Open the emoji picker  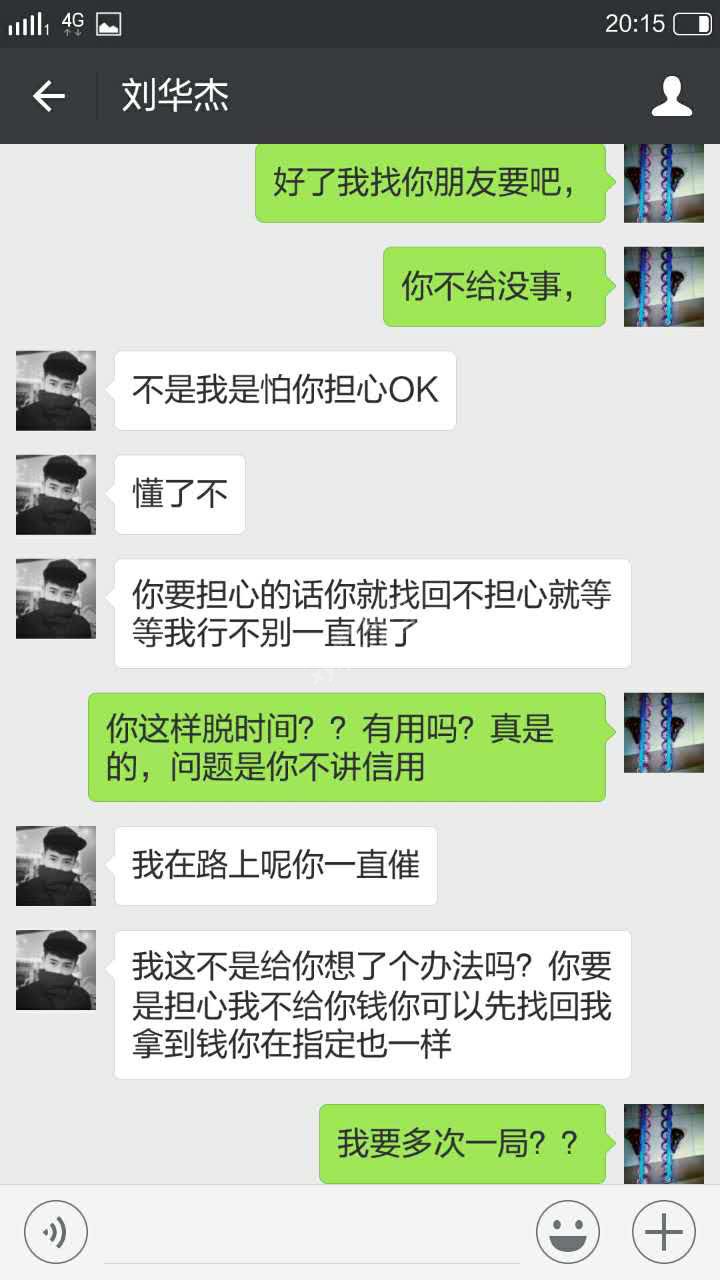click(x=567, y=1232)
